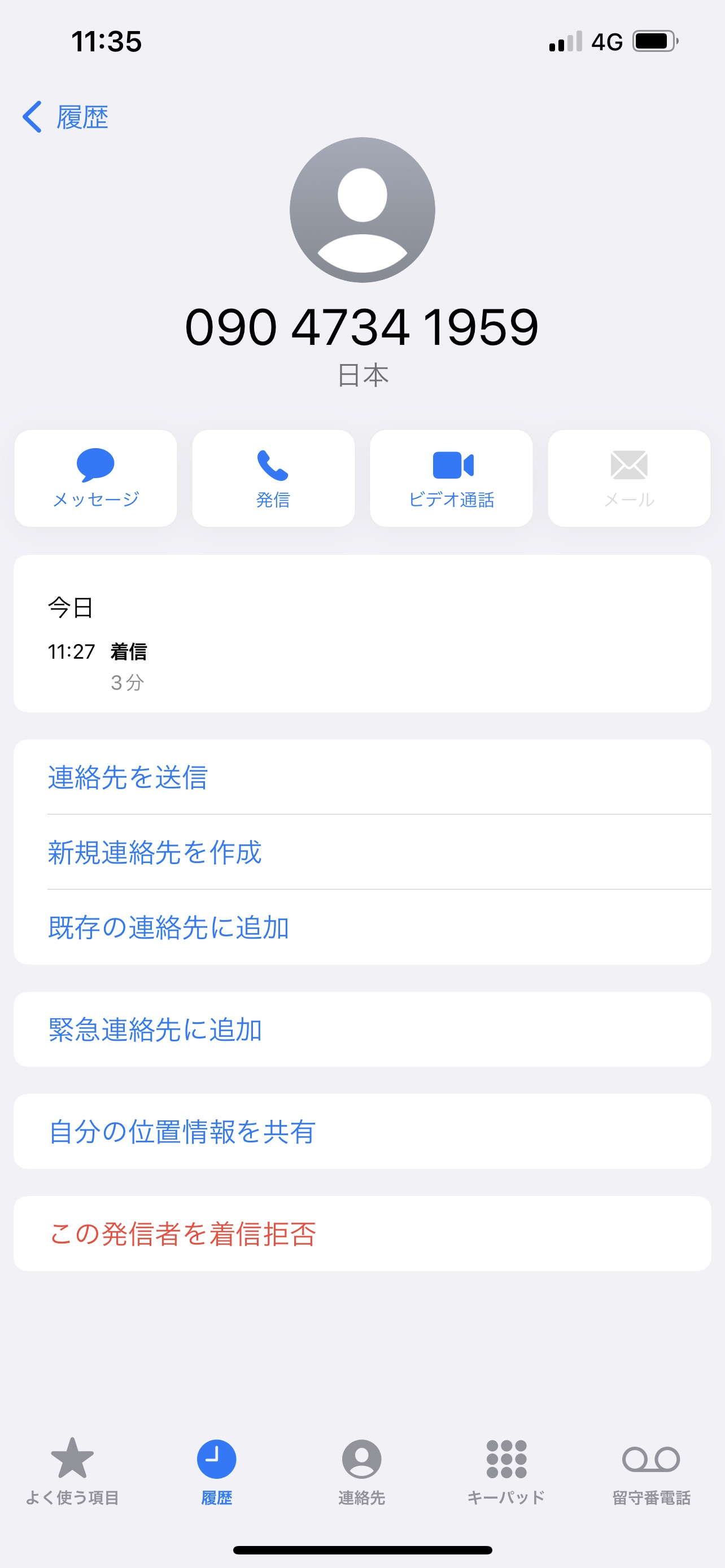This screenshot has width=725, height=1568.
Task: Open the キーパッド tab
Action: tap(506, 1470)
